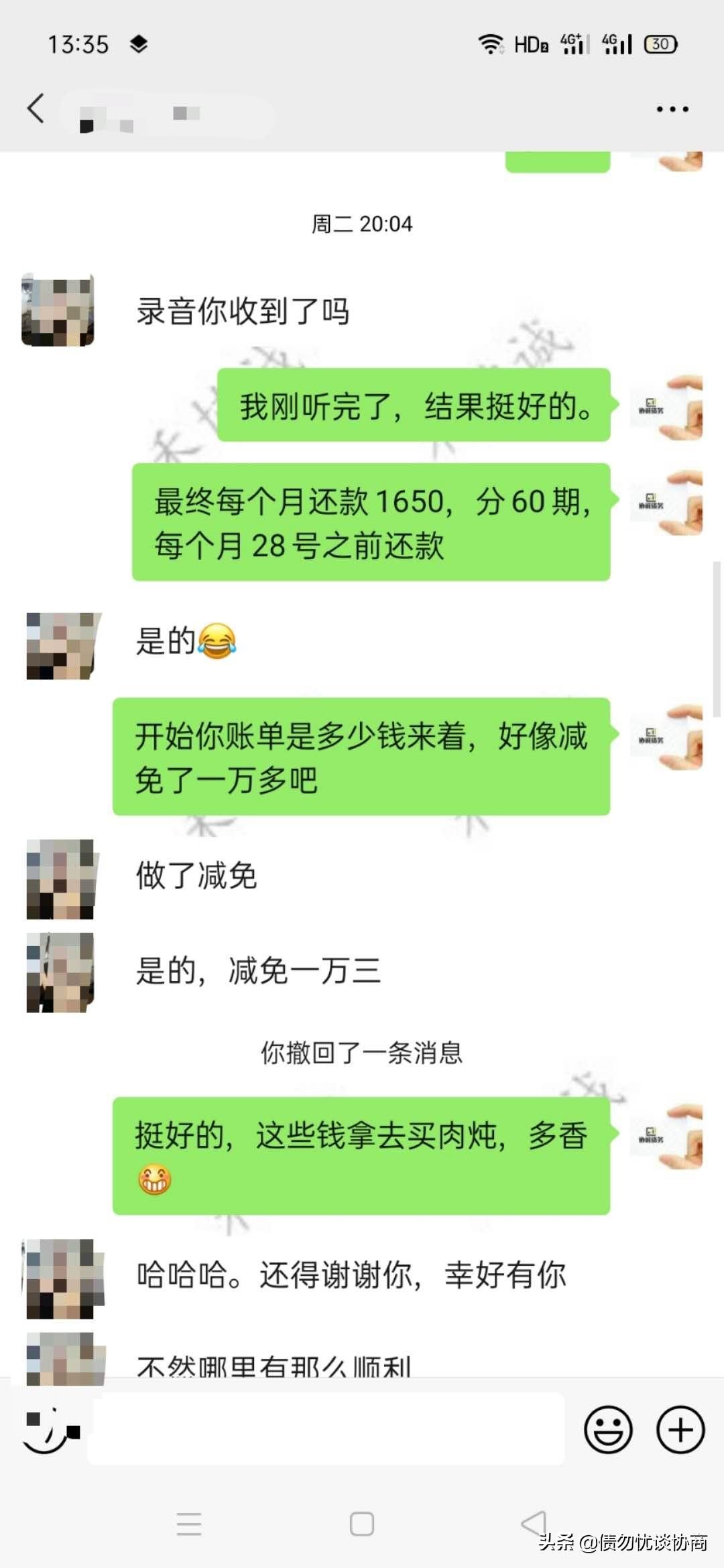Image resolution: width=724 pixels, height=1568 pixels.
Task: Tap the message text field
Action: 327,1429
